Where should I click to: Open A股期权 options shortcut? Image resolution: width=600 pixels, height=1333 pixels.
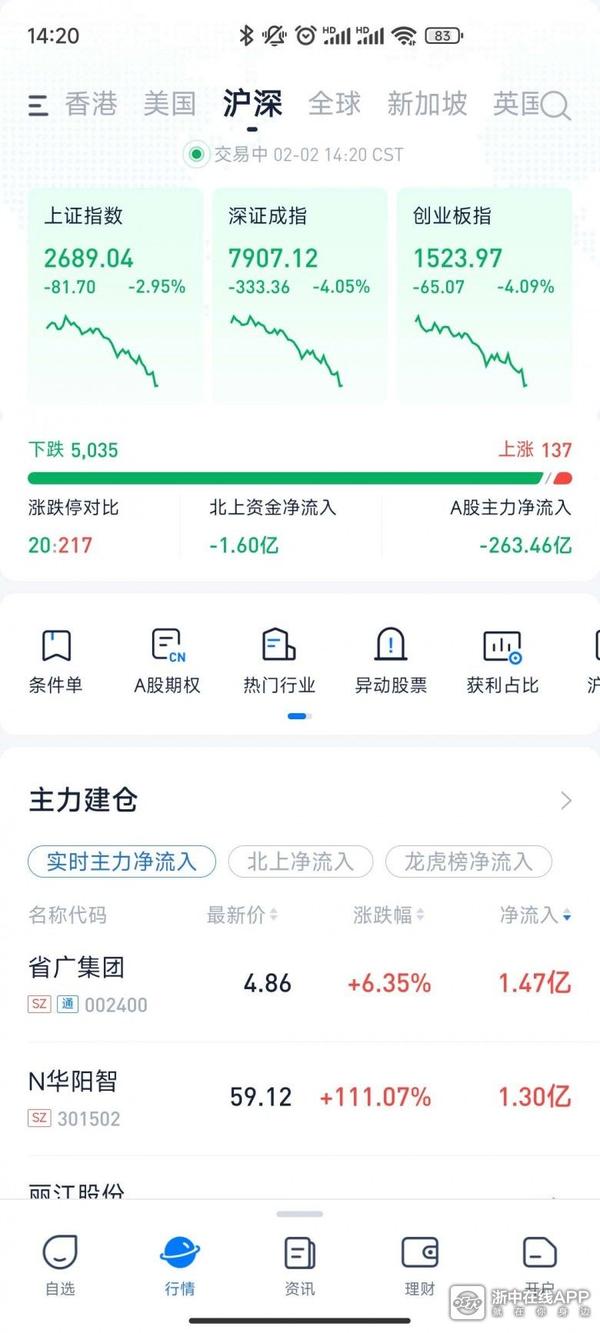[x=167, y=661]
